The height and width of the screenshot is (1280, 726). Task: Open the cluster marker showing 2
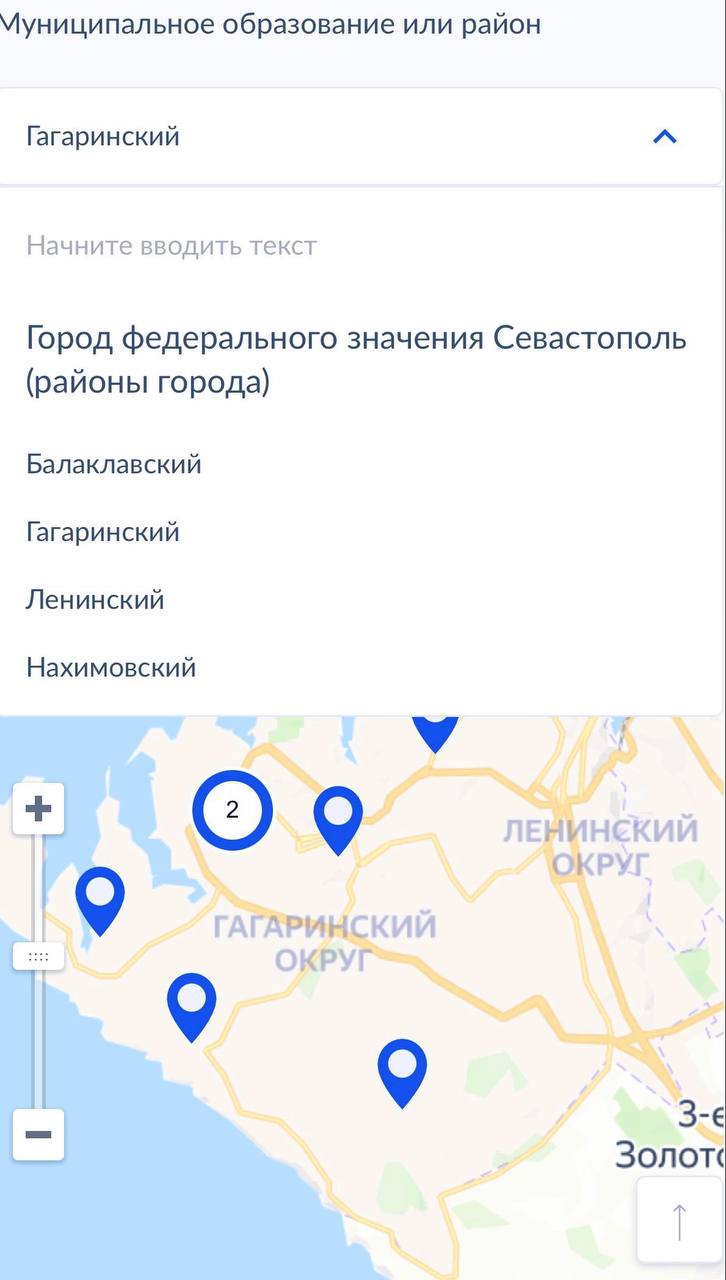coord(232,810)
